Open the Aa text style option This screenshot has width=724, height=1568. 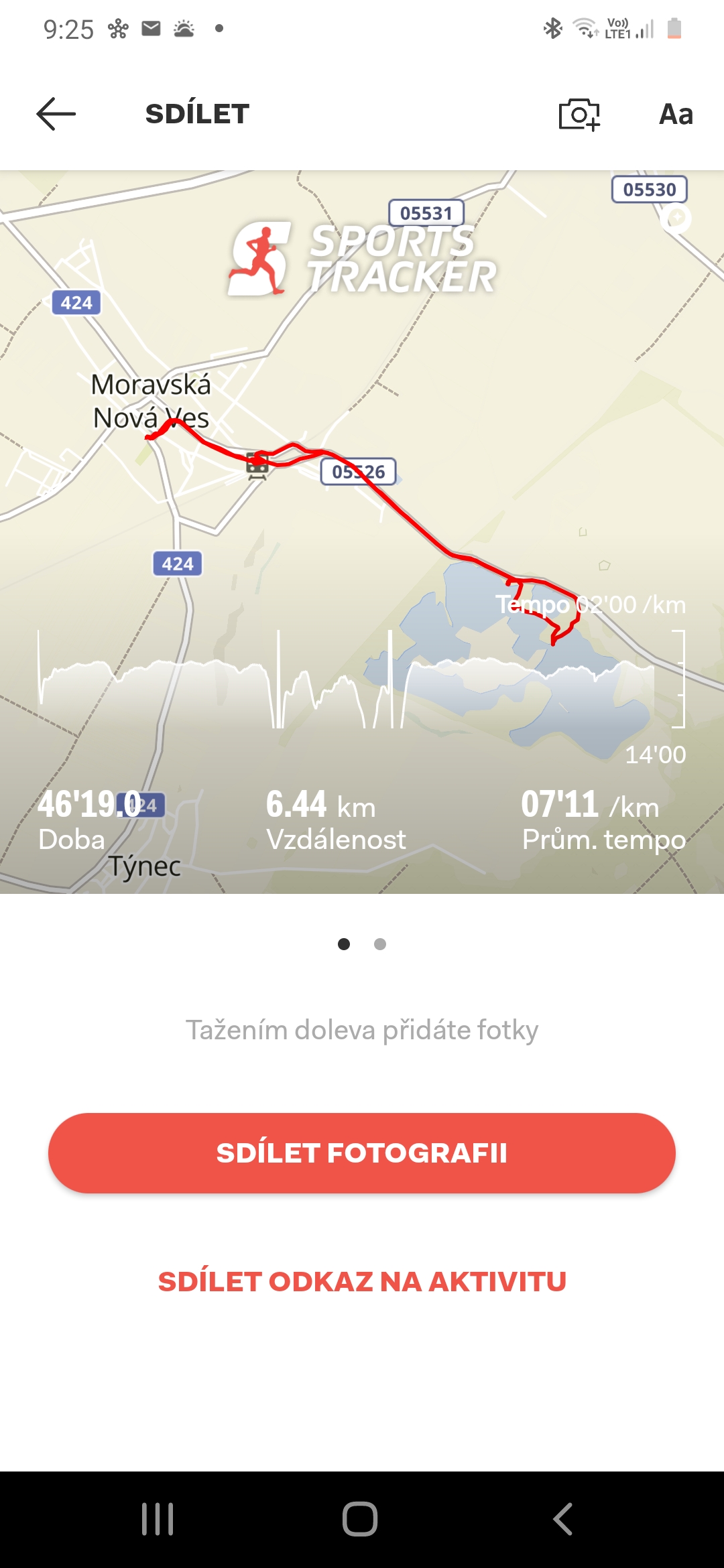coord(676,115)
